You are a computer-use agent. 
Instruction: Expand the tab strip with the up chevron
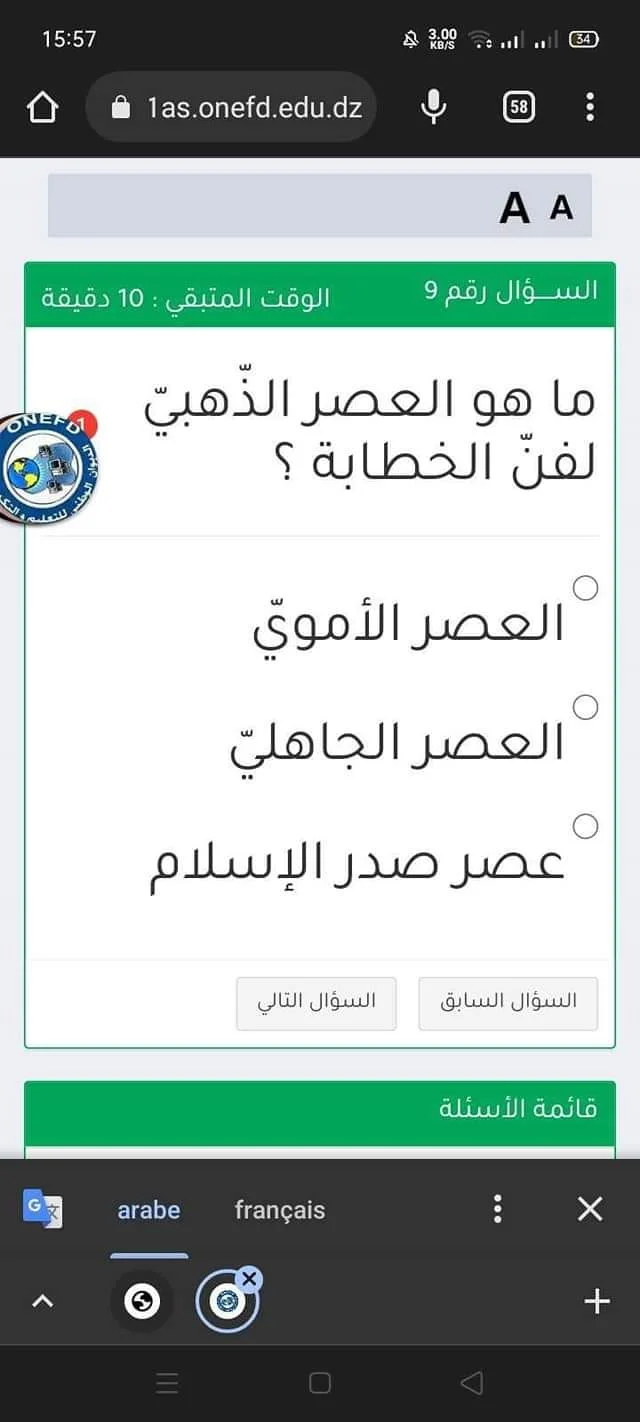coord(43,1302)
